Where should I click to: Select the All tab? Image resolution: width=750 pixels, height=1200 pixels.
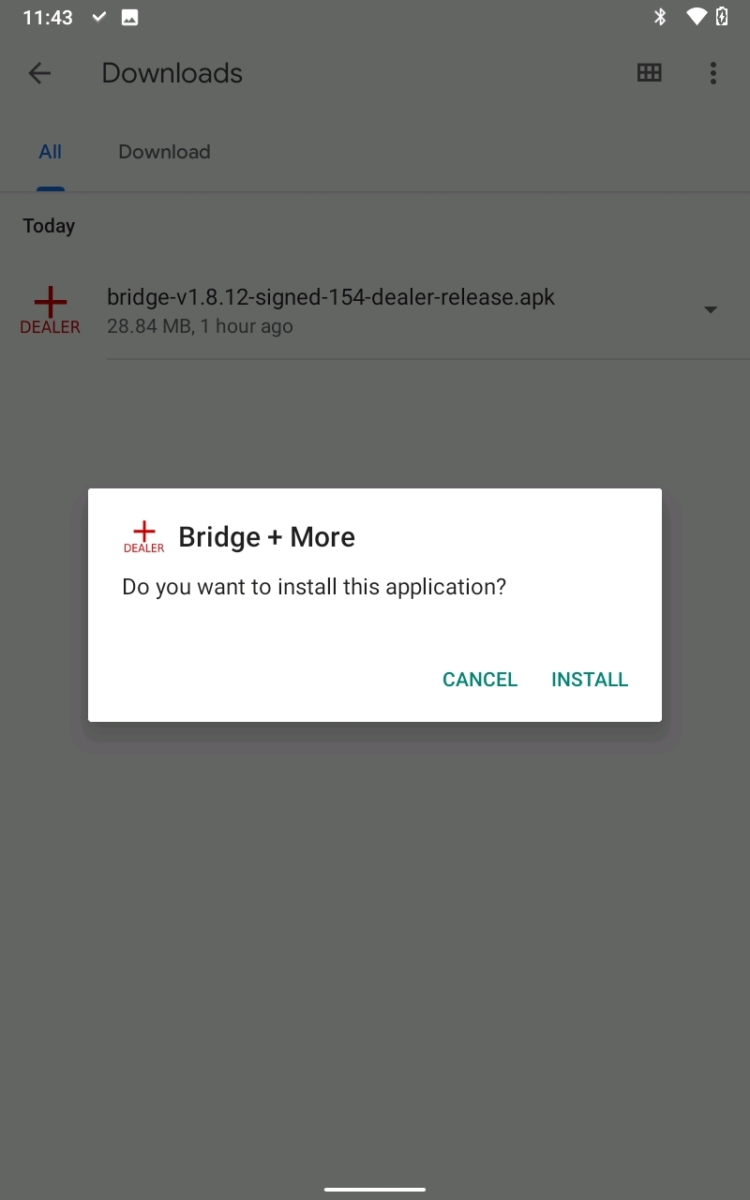(50, 152)
